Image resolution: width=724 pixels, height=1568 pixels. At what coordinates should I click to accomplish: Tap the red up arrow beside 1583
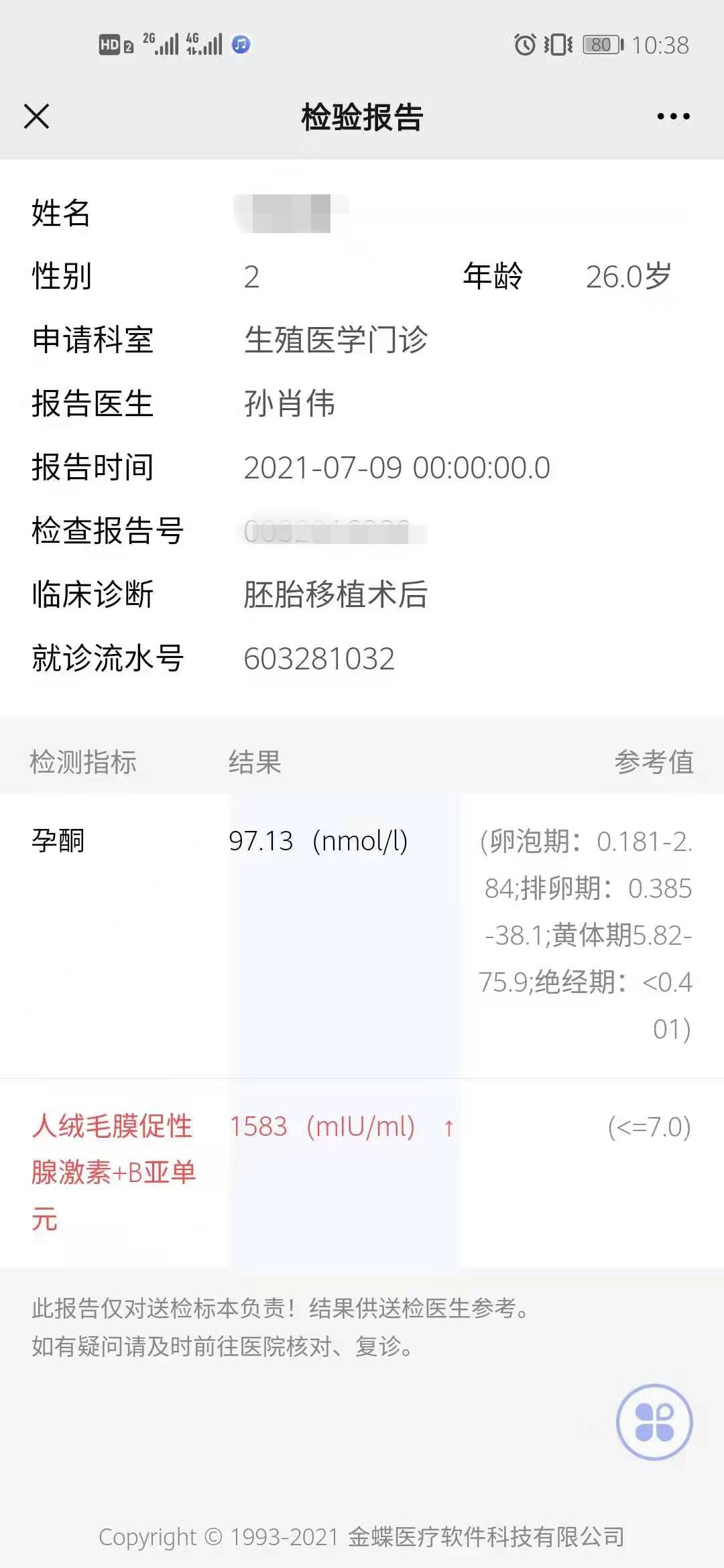[x=448, y=1128]
